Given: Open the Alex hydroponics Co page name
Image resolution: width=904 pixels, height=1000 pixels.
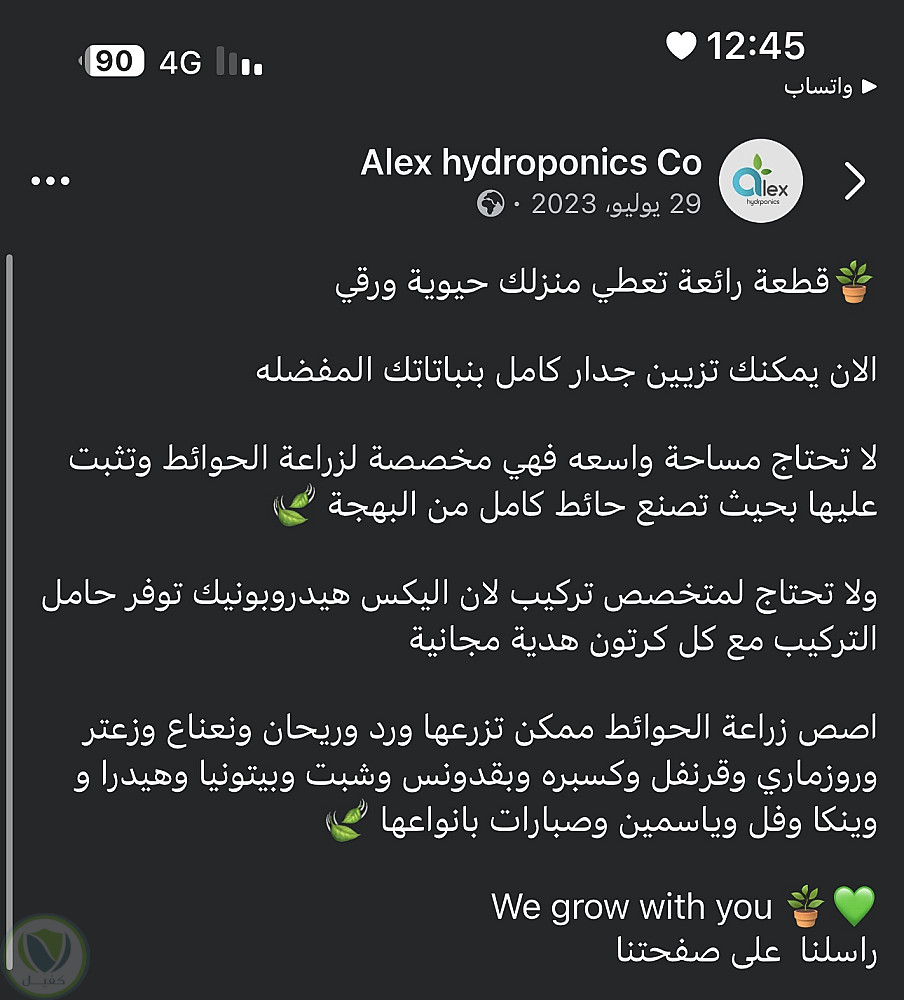Looking at the screenshot, I should (531, 163).
